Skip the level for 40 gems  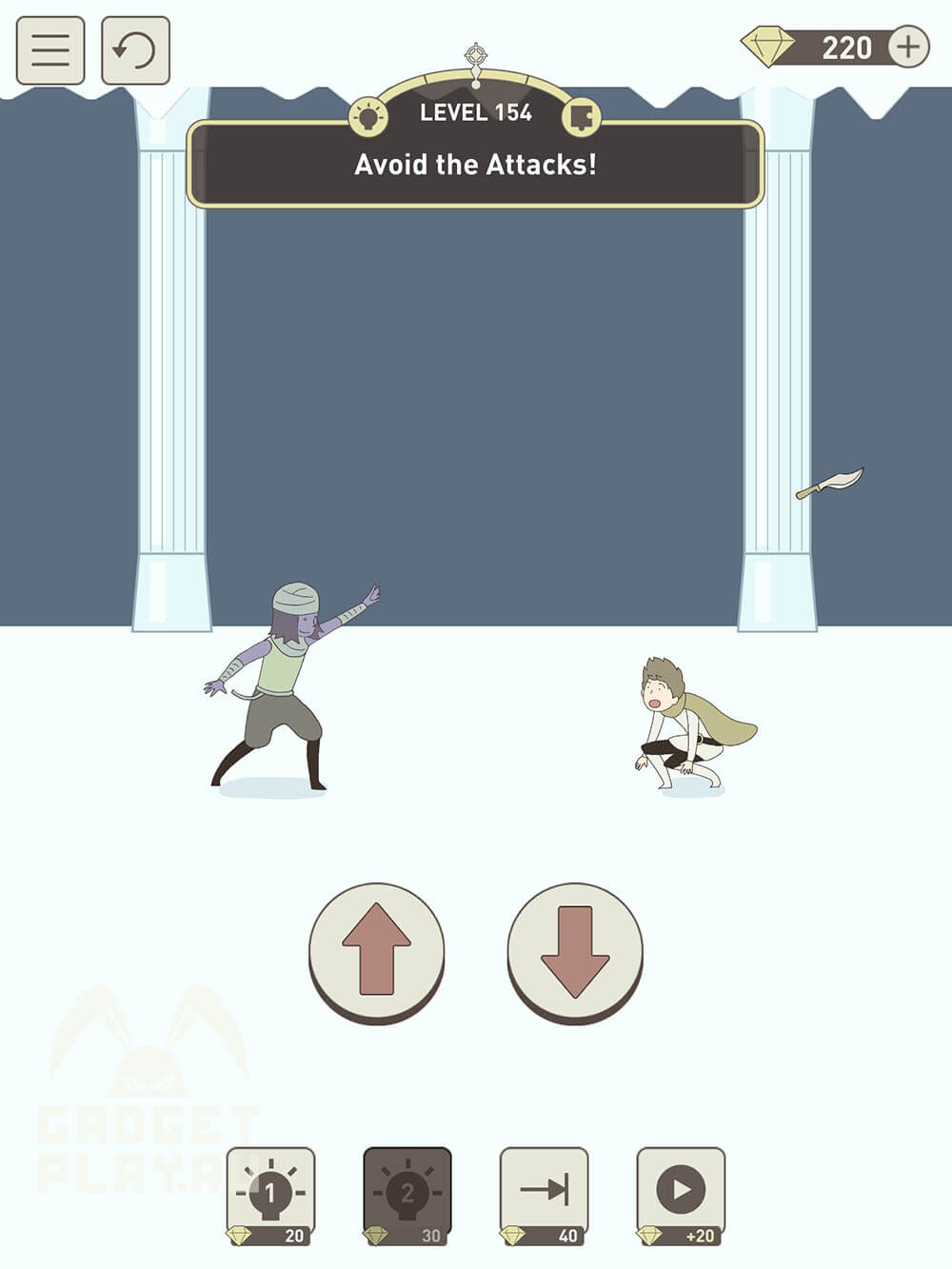(x=545, y=1195)
